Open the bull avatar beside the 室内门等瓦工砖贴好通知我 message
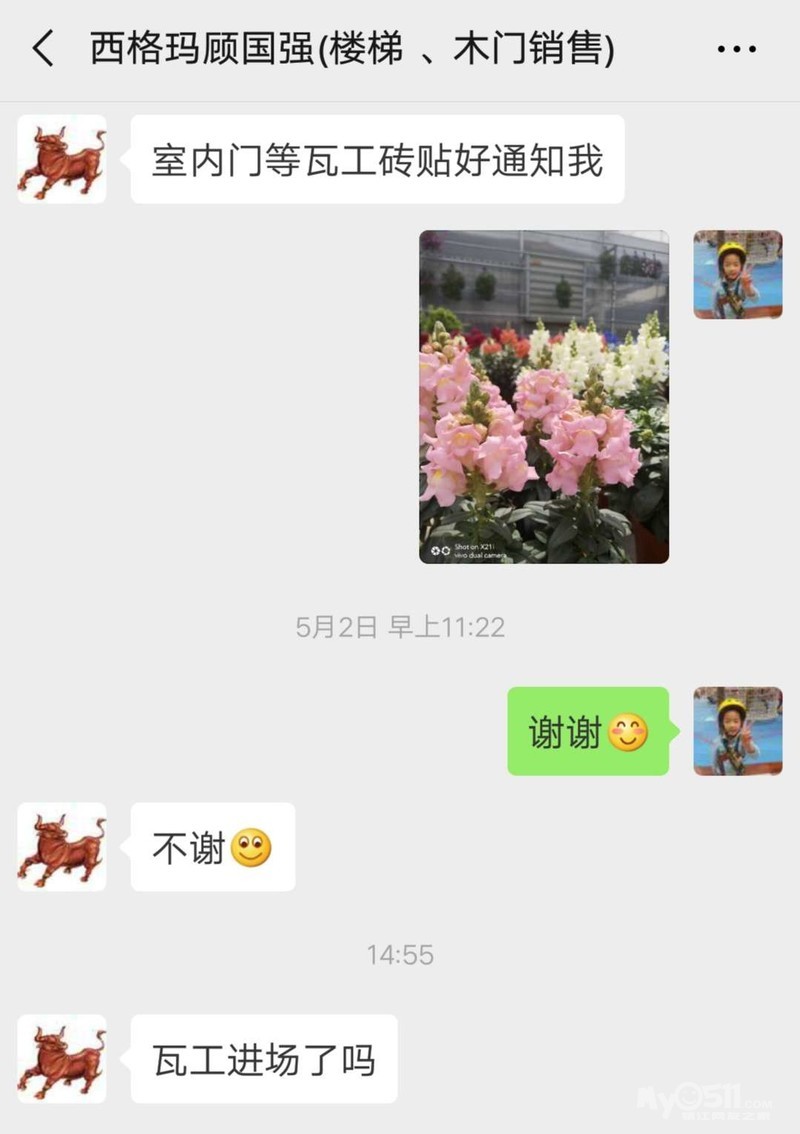The image size is (800, 1134). tap(62, 159)
